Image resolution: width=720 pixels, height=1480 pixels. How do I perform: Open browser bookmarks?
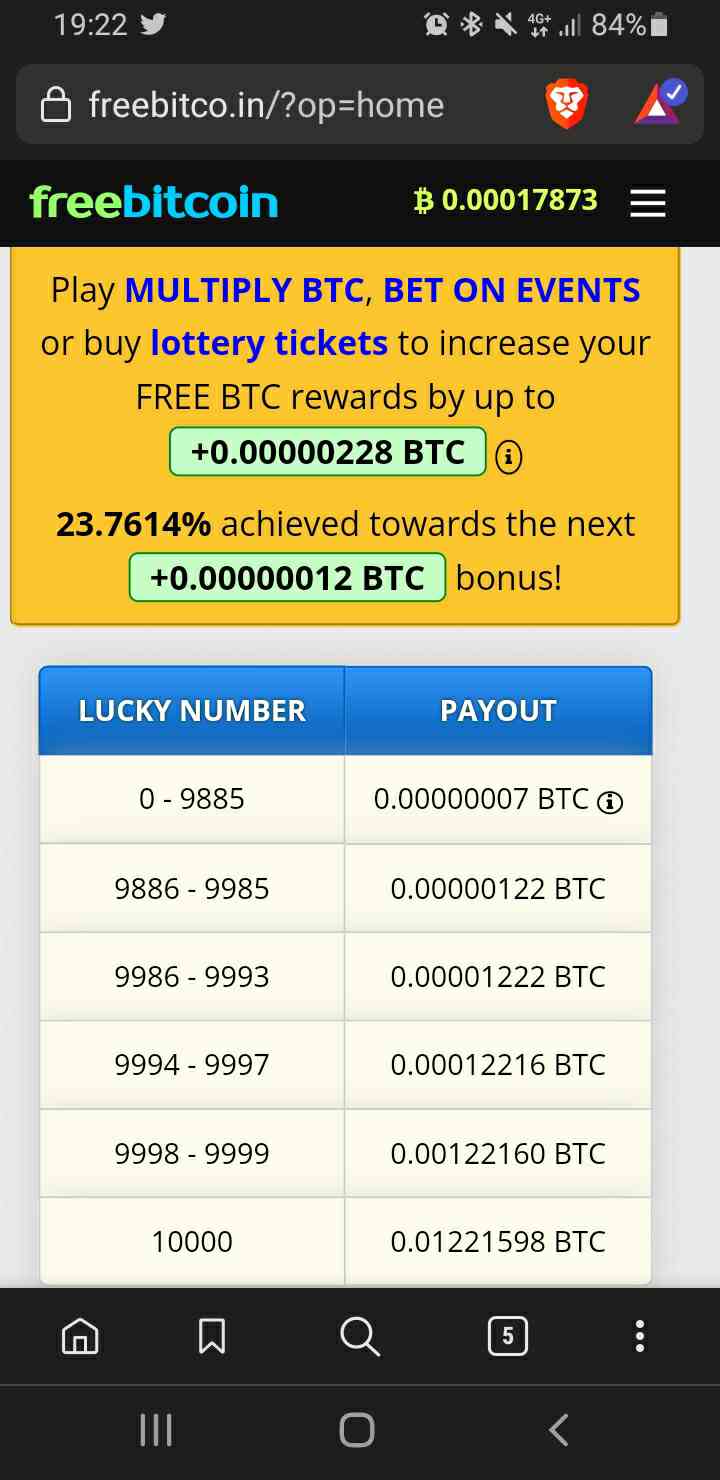click(x=212, y=1336)
